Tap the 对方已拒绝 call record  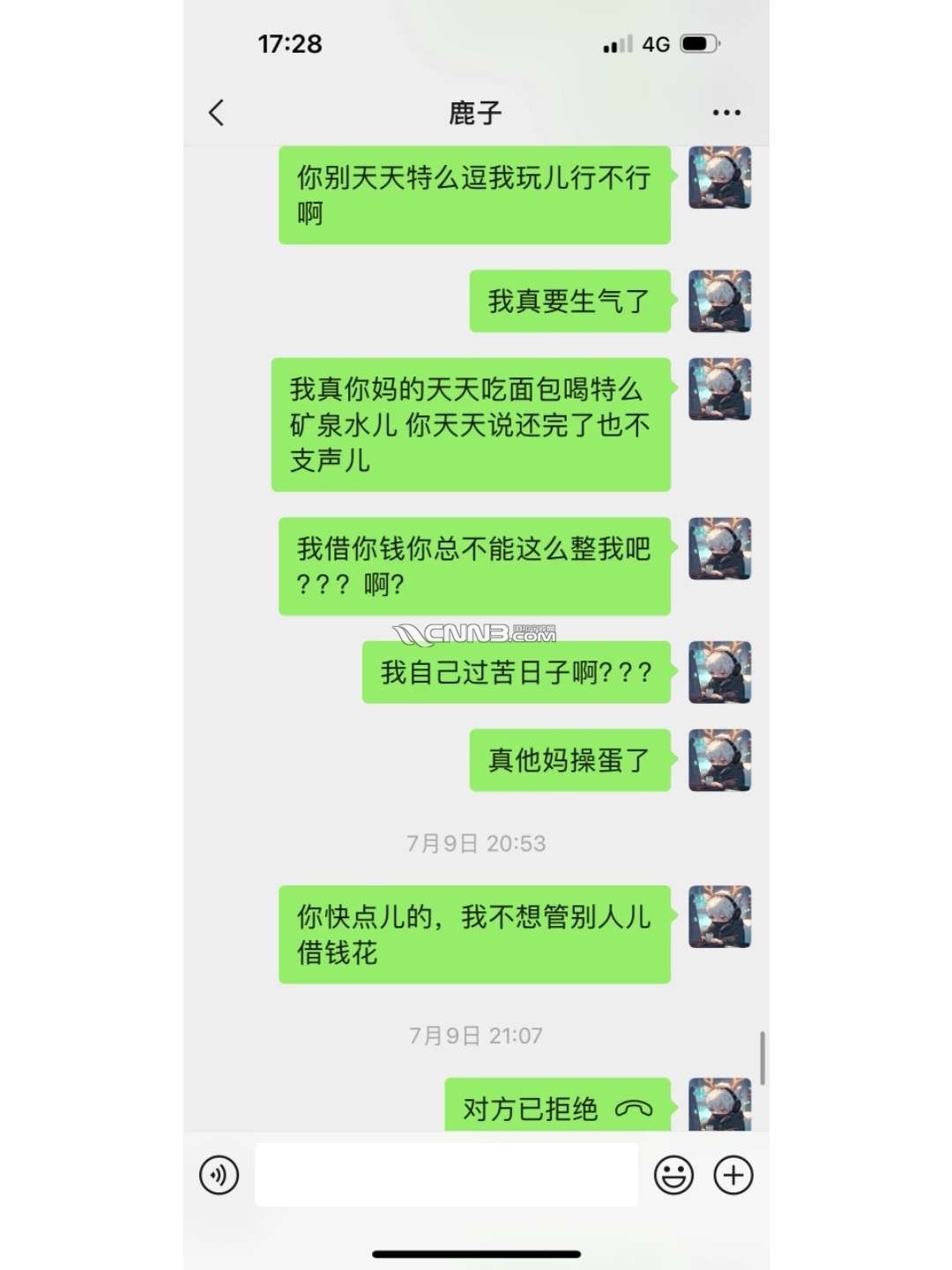click(x=557, y=1108)
